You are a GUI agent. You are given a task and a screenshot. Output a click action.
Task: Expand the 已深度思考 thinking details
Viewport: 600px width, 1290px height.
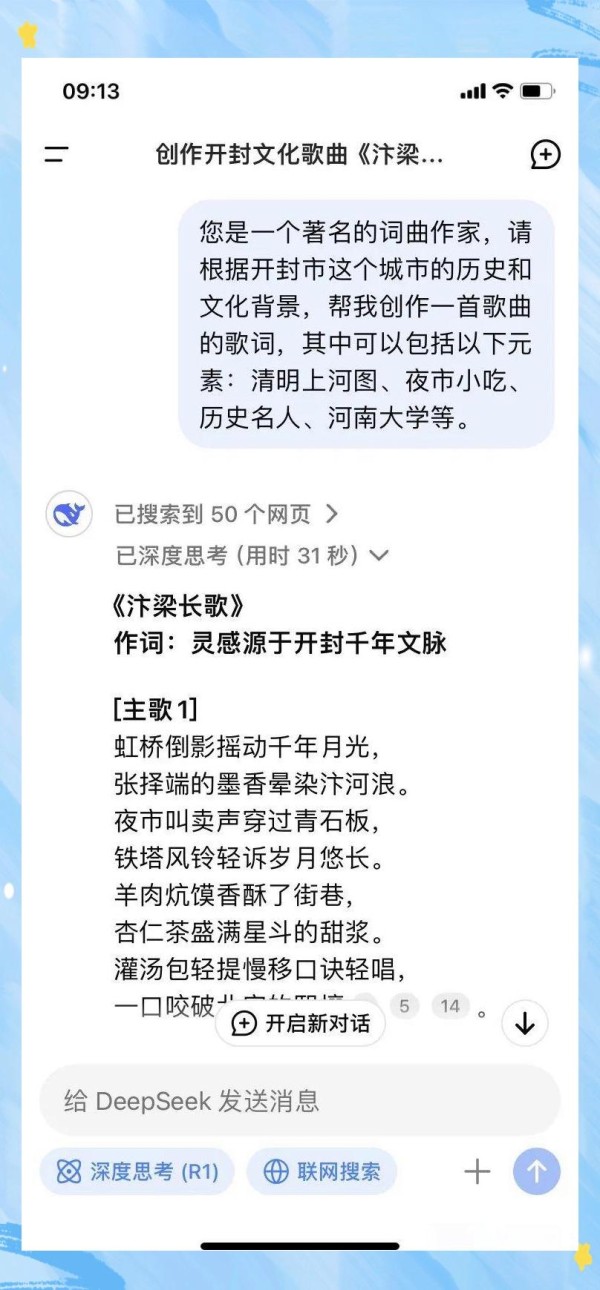click(x=252, y=555)
